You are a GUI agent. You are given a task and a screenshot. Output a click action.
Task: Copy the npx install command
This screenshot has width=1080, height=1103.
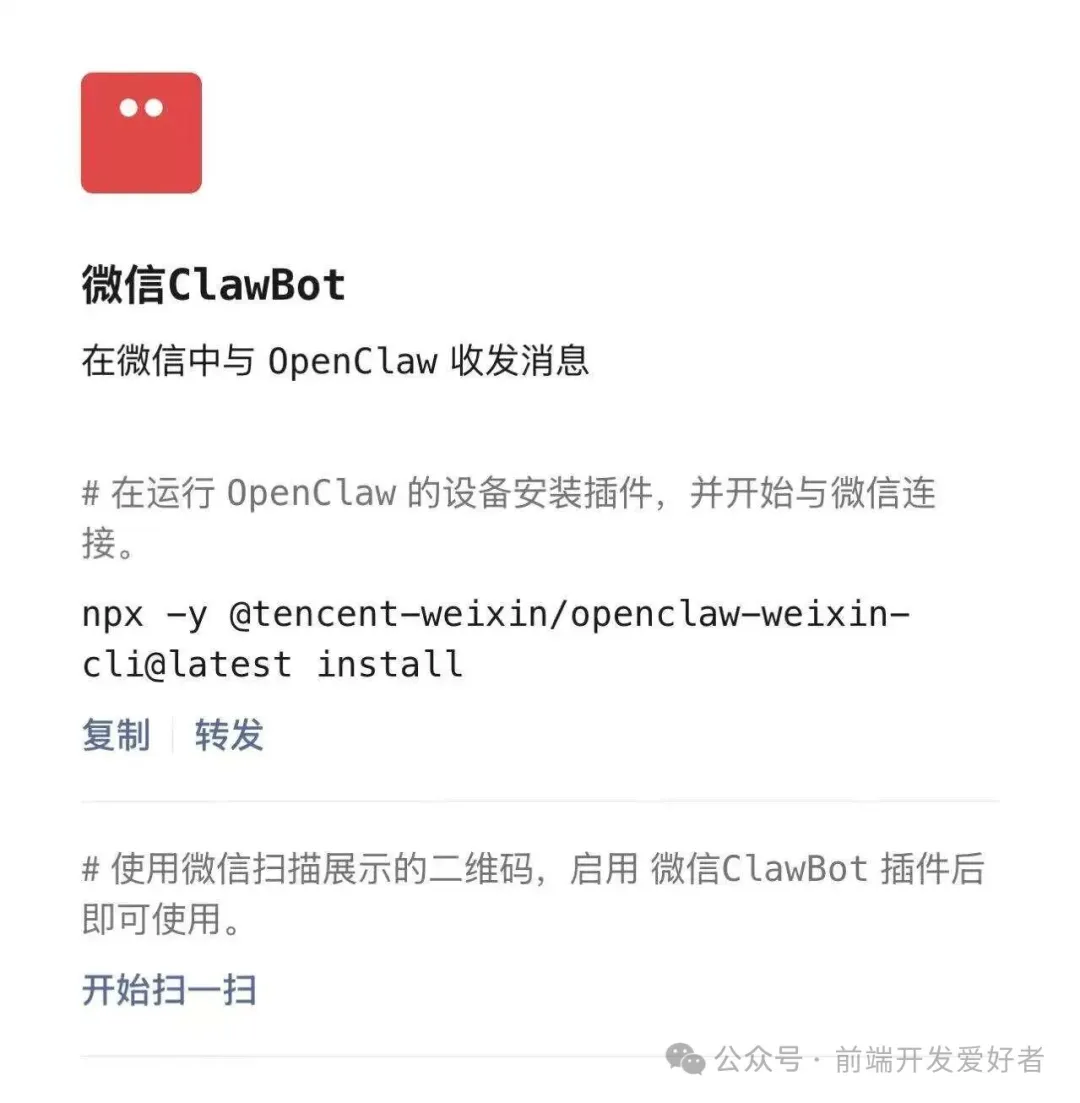click(x=116, y=735)
